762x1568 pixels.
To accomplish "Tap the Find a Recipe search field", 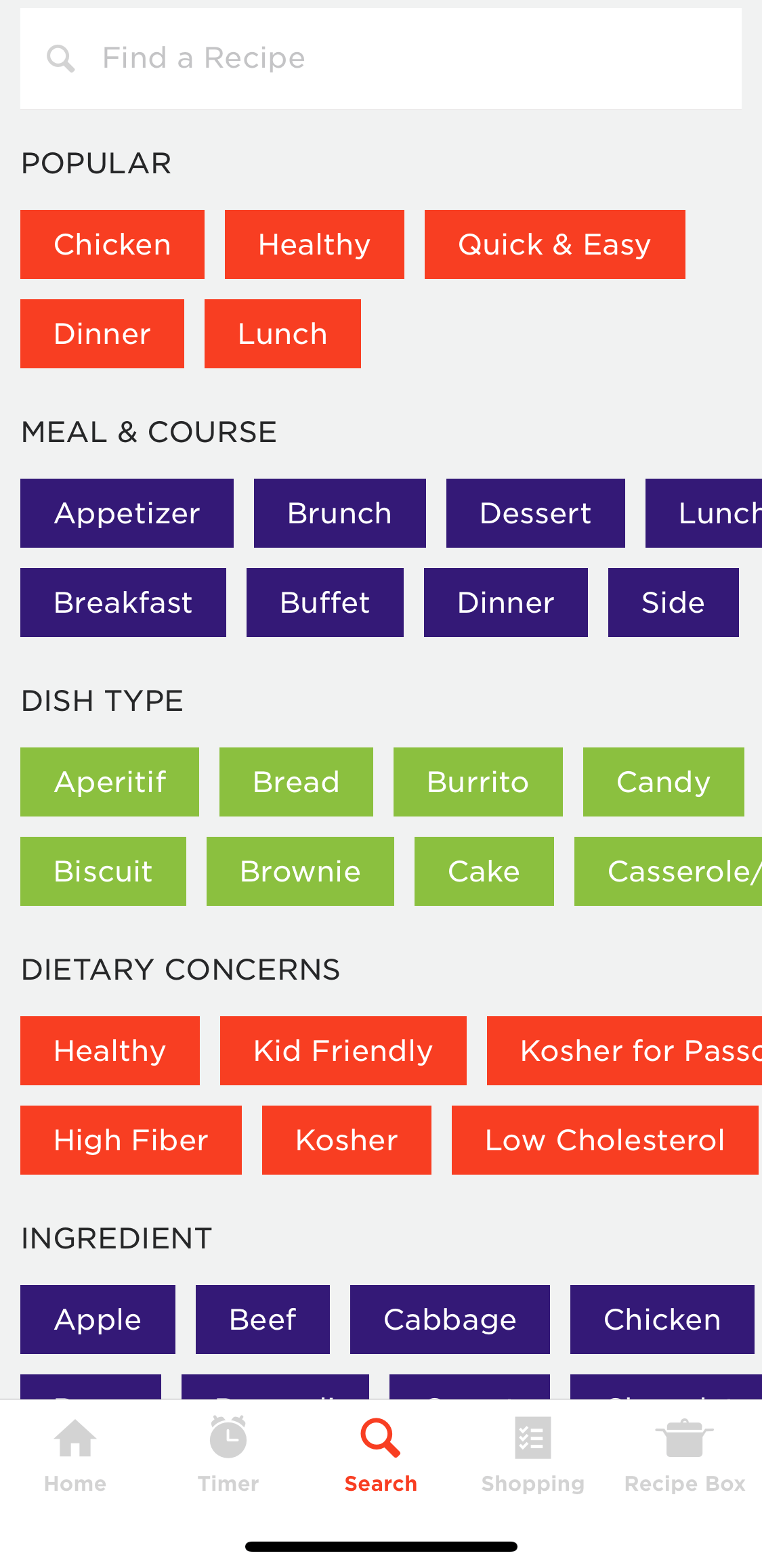I will 379,58.
